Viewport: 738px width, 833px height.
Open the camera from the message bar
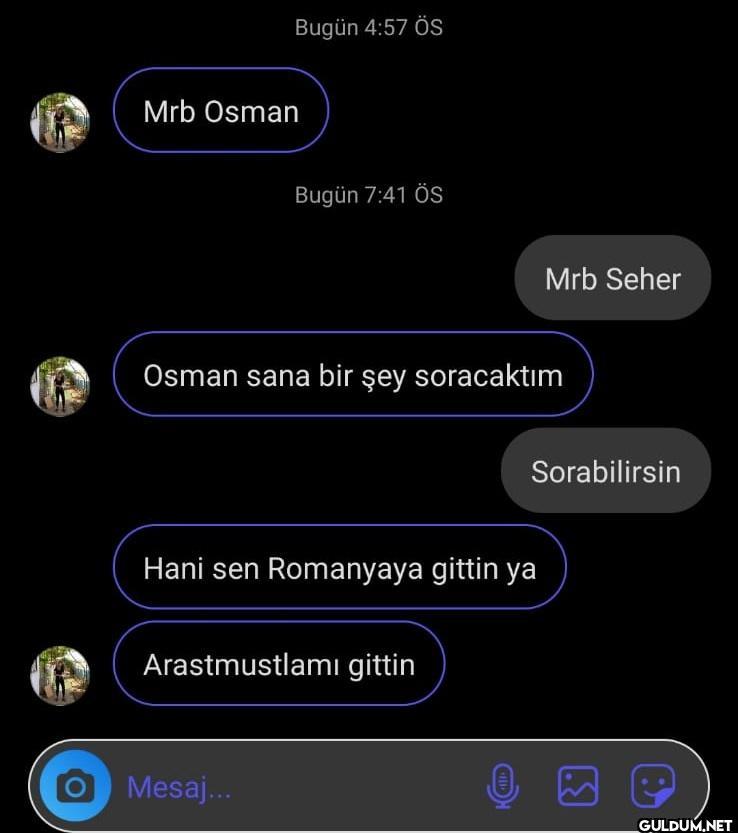click(74, 787)
